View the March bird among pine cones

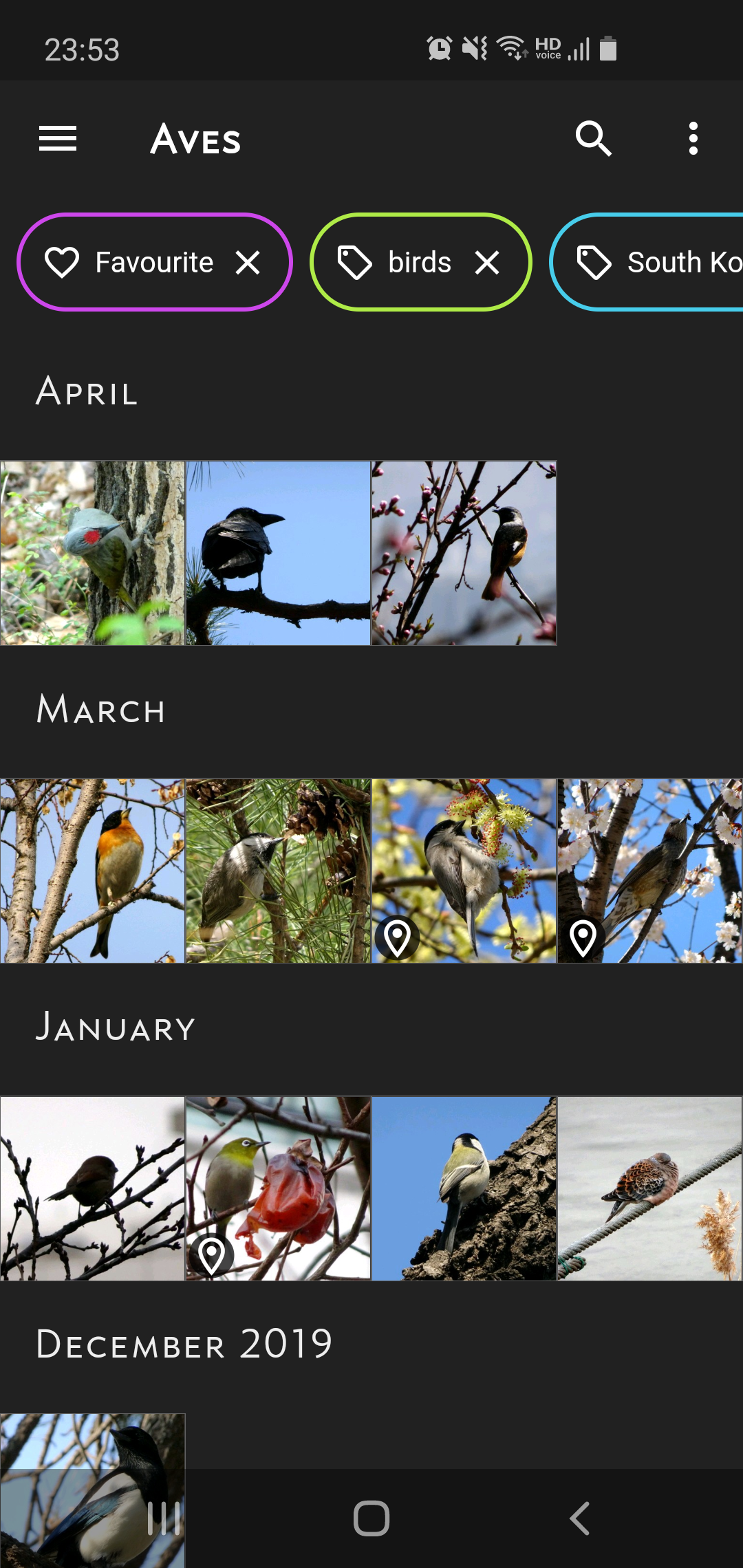coord(278,871)
